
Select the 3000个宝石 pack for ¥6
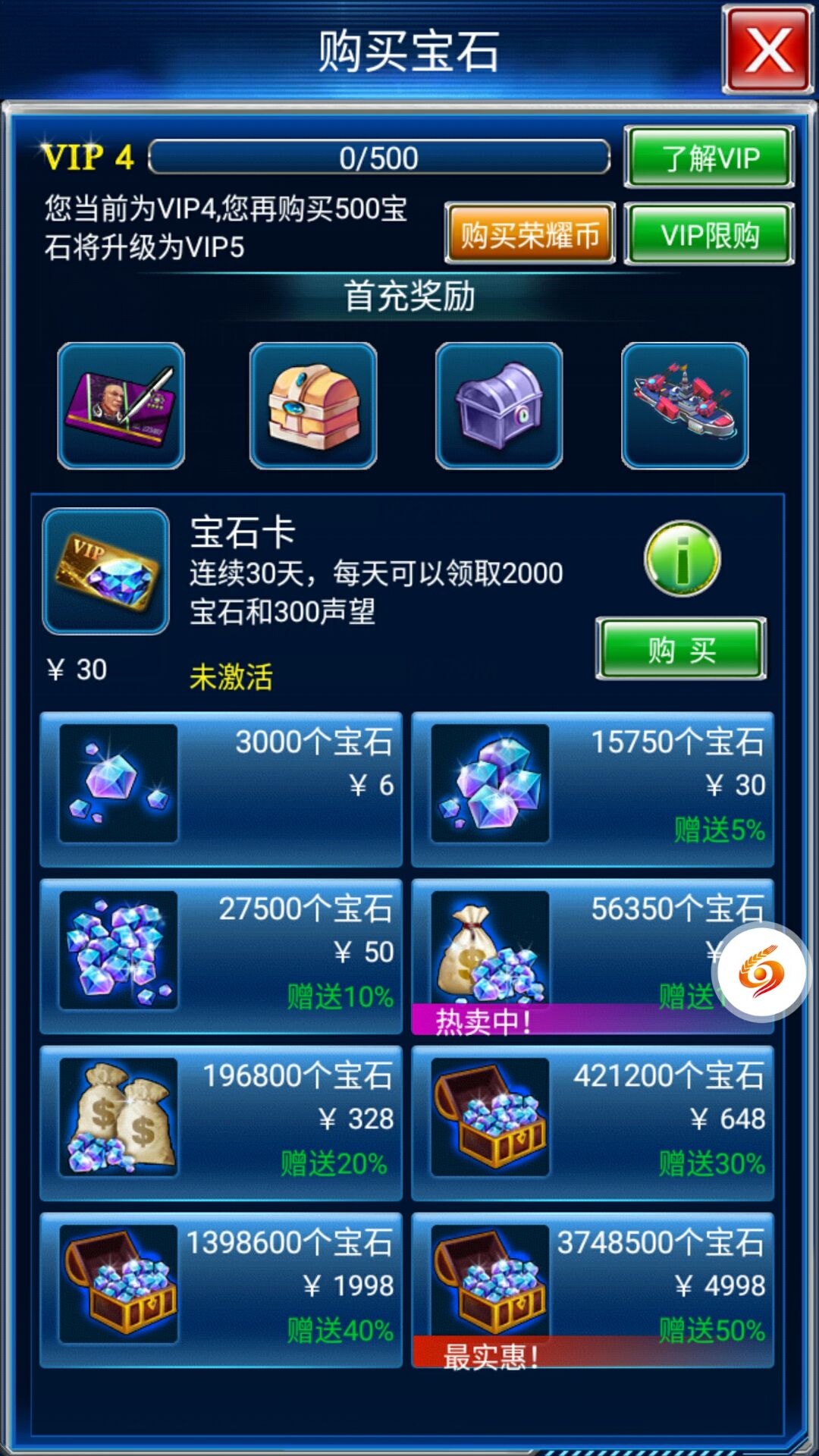coord(221,789)
